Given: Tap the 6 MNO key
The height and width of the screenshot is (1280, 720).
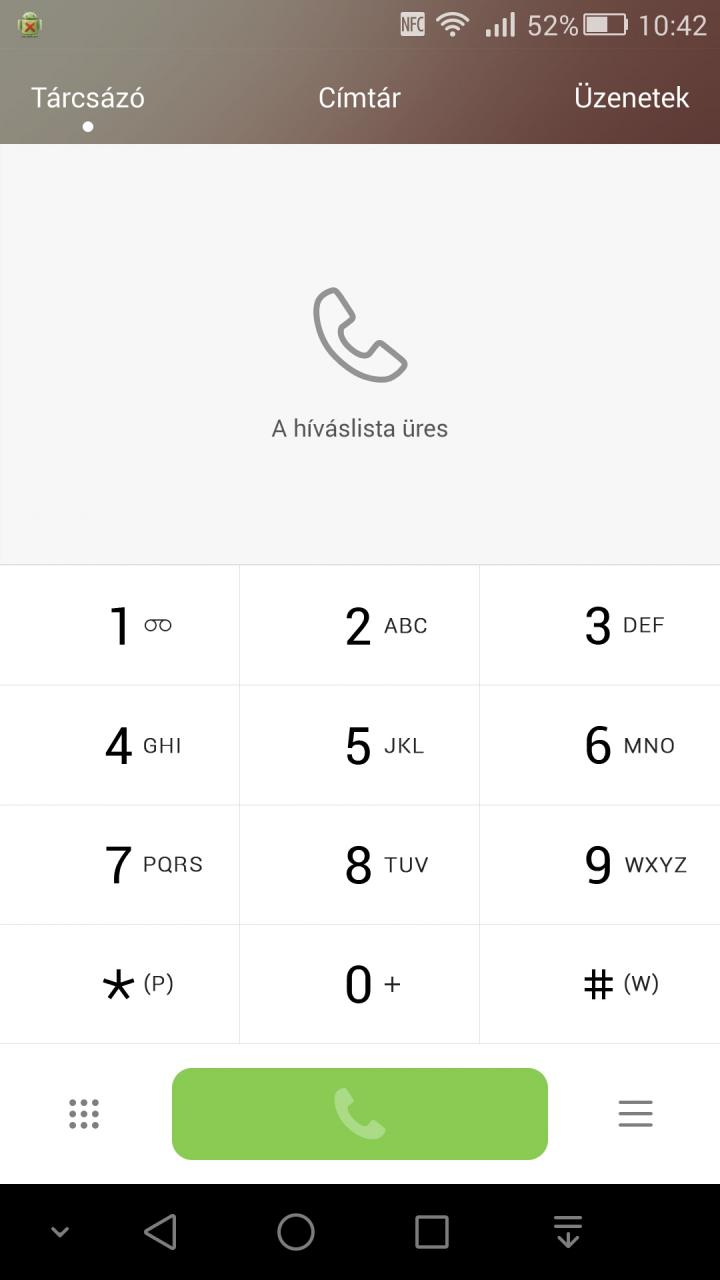Looking at the screenshot, I should (x=600, y=745).
